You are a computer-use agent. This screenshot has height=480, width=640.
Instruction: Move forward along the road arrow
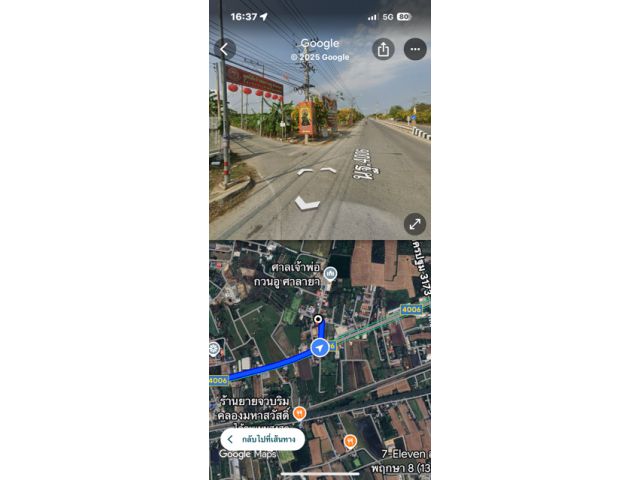(307, 203)
